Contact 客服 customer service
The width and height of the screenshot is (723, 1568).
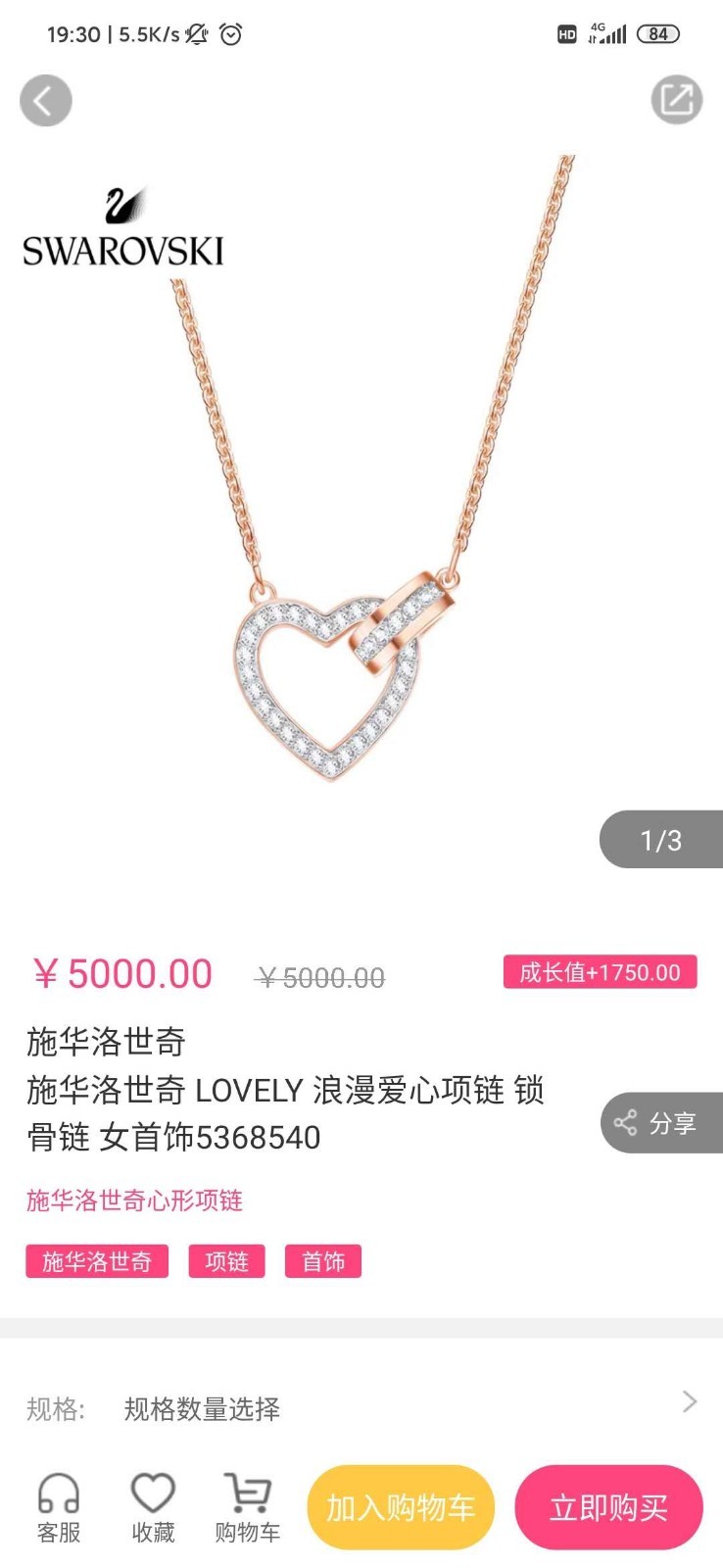[59, 1508]
